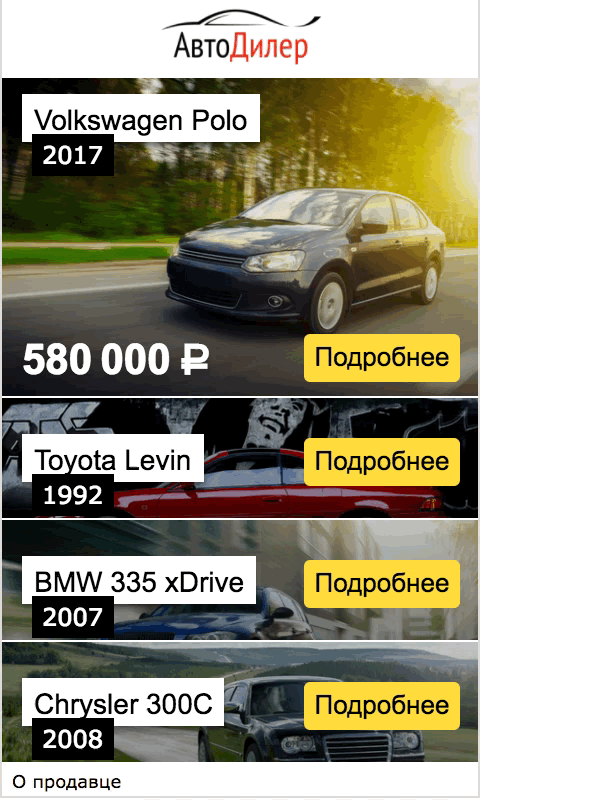This screenshot has width=600, height=800.
Task: Tap Подробнее on the Volkswagen Polo offer
Action: pyautogui.click(x=381, y=358)
